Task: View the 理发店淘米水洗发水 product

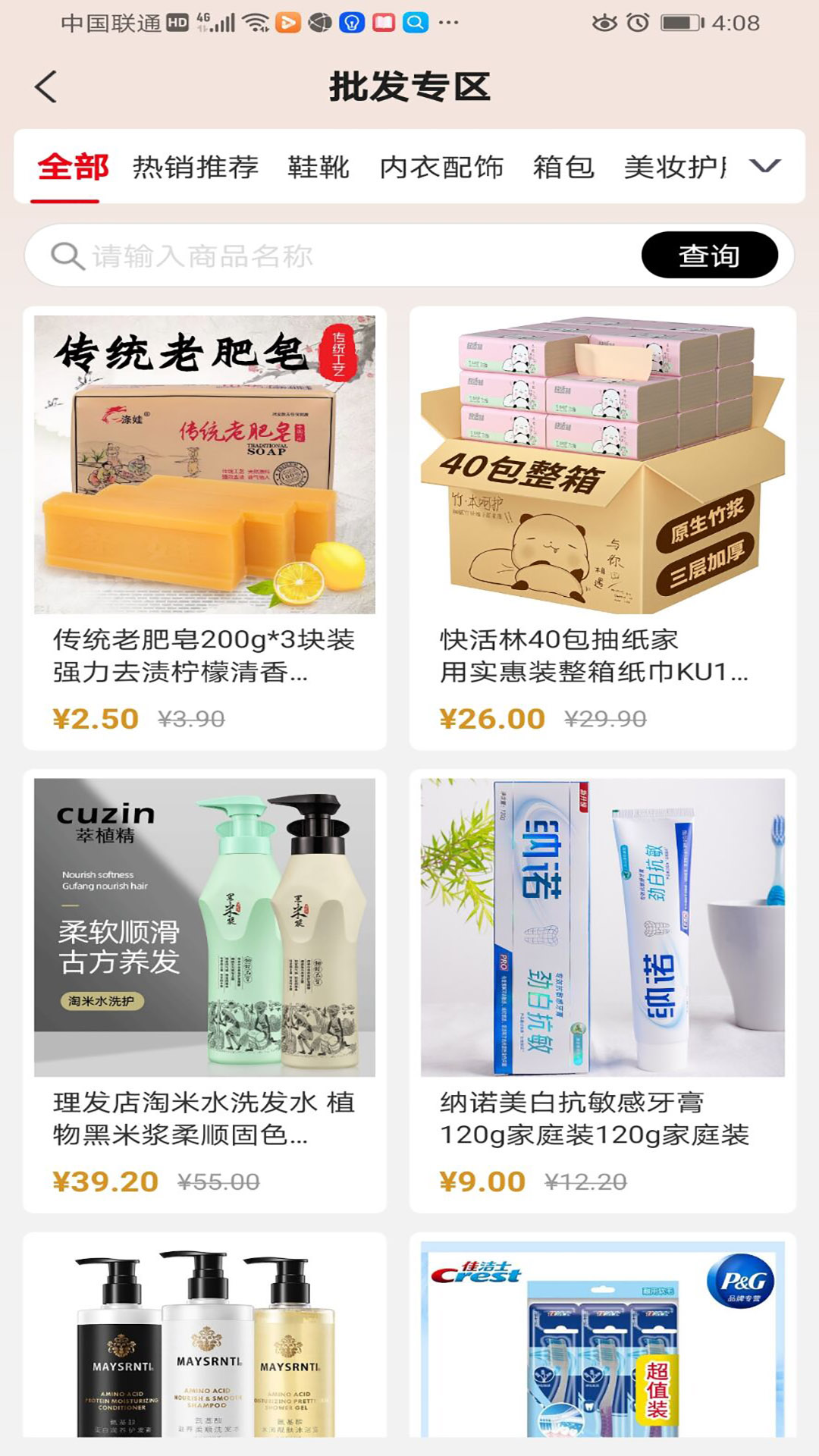Action: click(x=205, y=990)
